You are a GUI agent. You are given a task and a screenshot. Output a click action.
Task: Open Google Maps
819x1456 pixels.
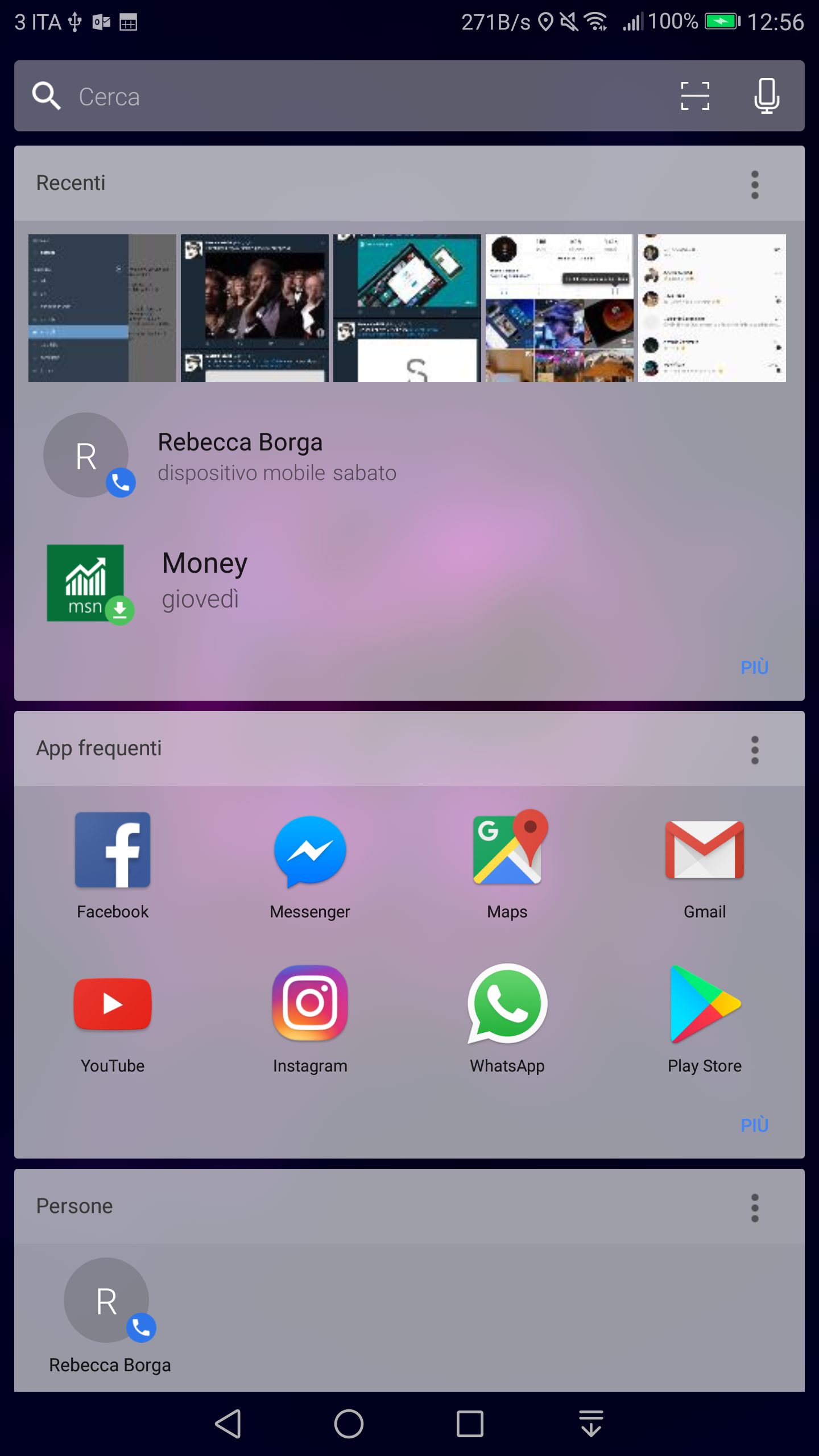[x=507, y=866]
